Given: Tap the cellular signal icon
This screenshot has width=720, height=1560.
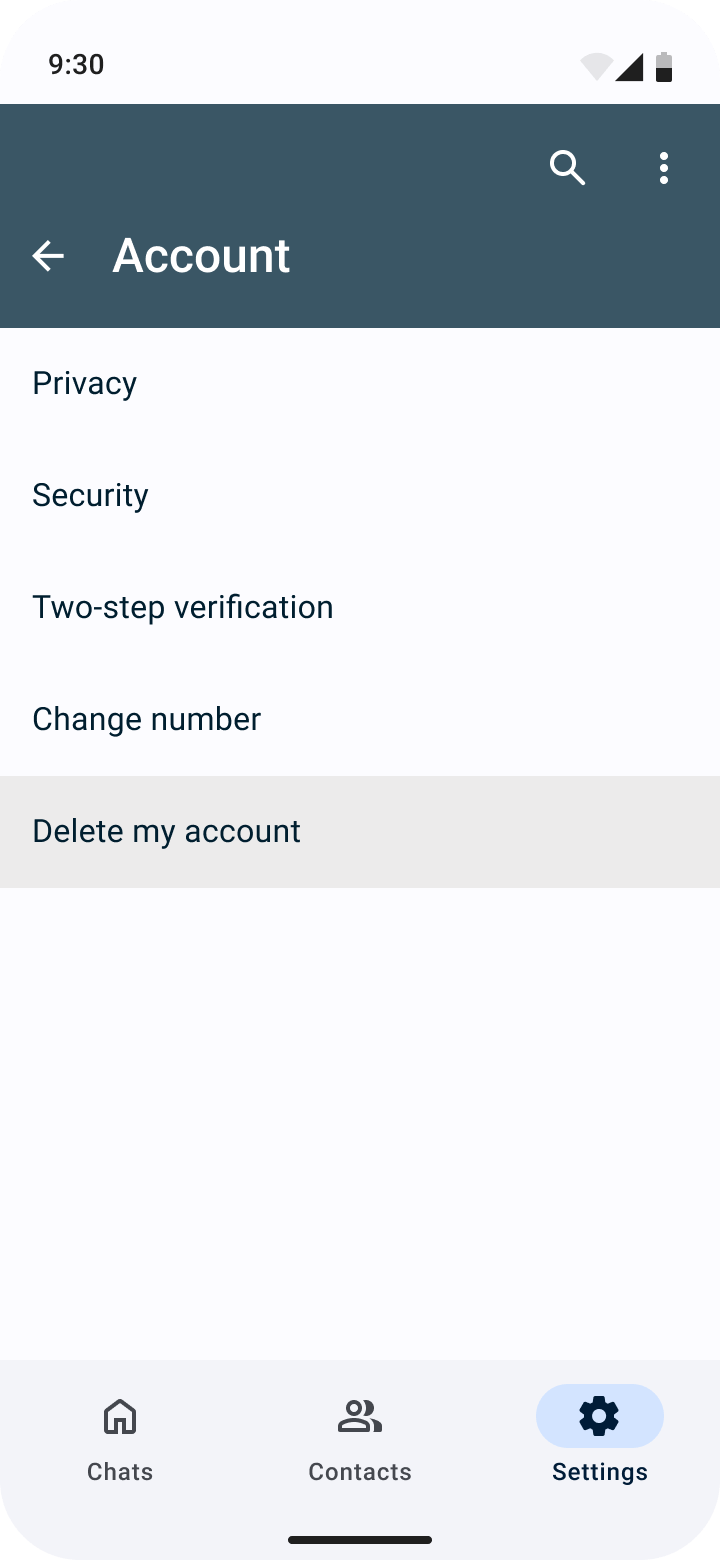Looking at the screenshot, I should (630, 64).
